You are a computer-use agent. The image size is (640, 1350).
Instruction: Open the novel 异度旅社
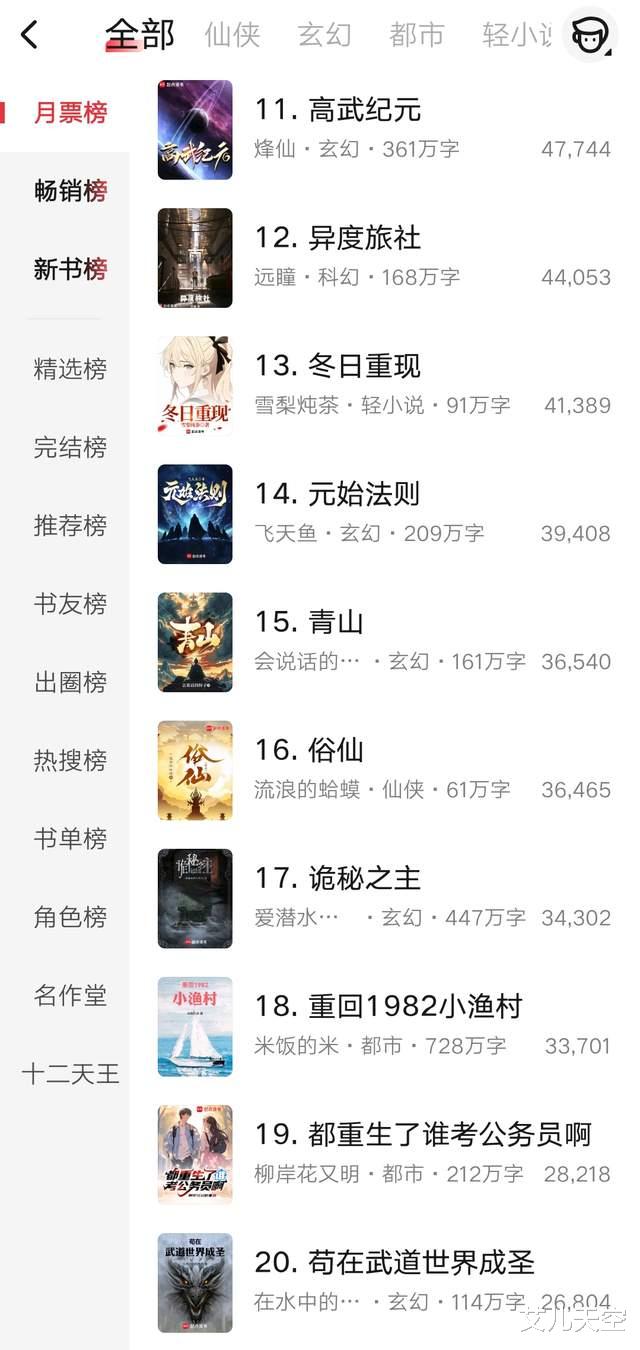(x=338, y=238)
